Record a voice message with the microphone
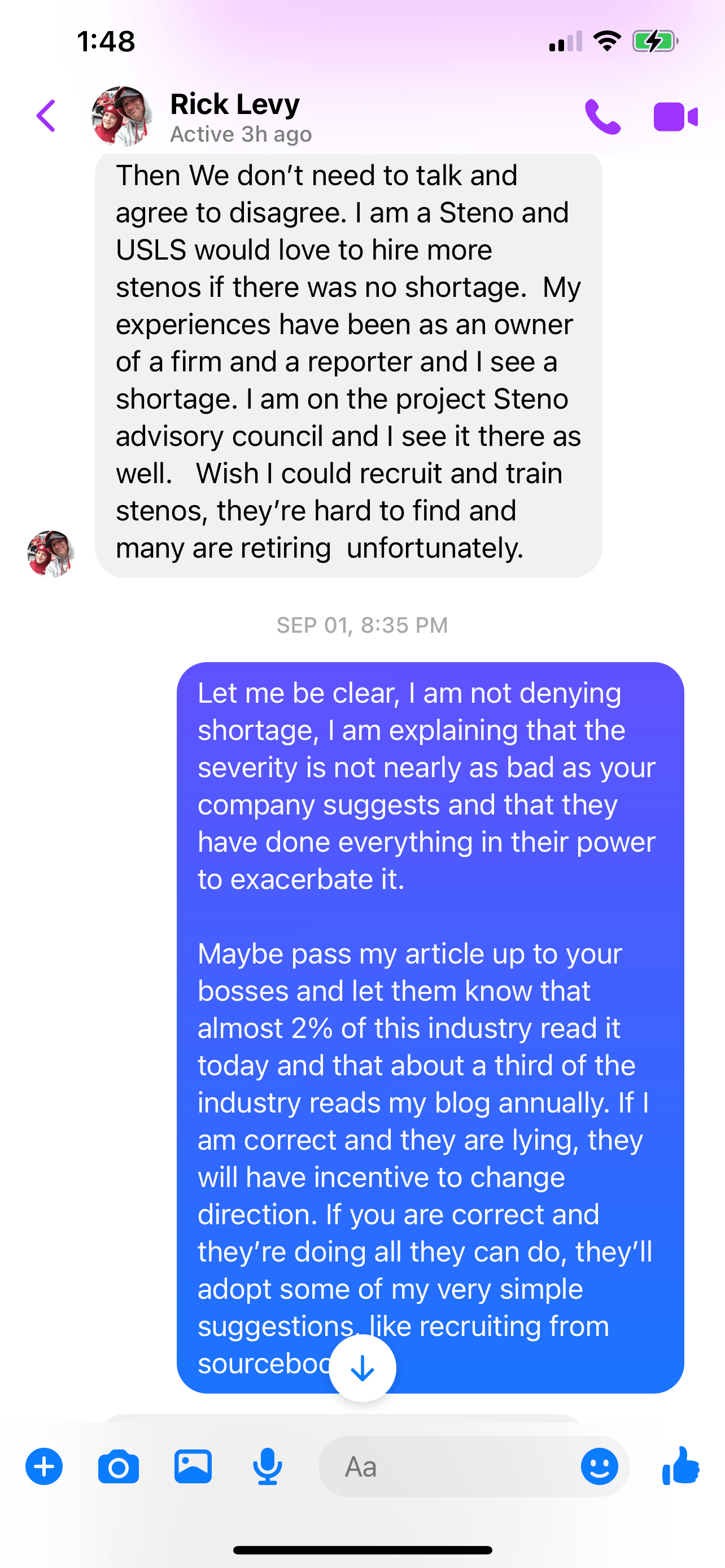Viewport: 725px width, 1568px height. coord(267,1467)
